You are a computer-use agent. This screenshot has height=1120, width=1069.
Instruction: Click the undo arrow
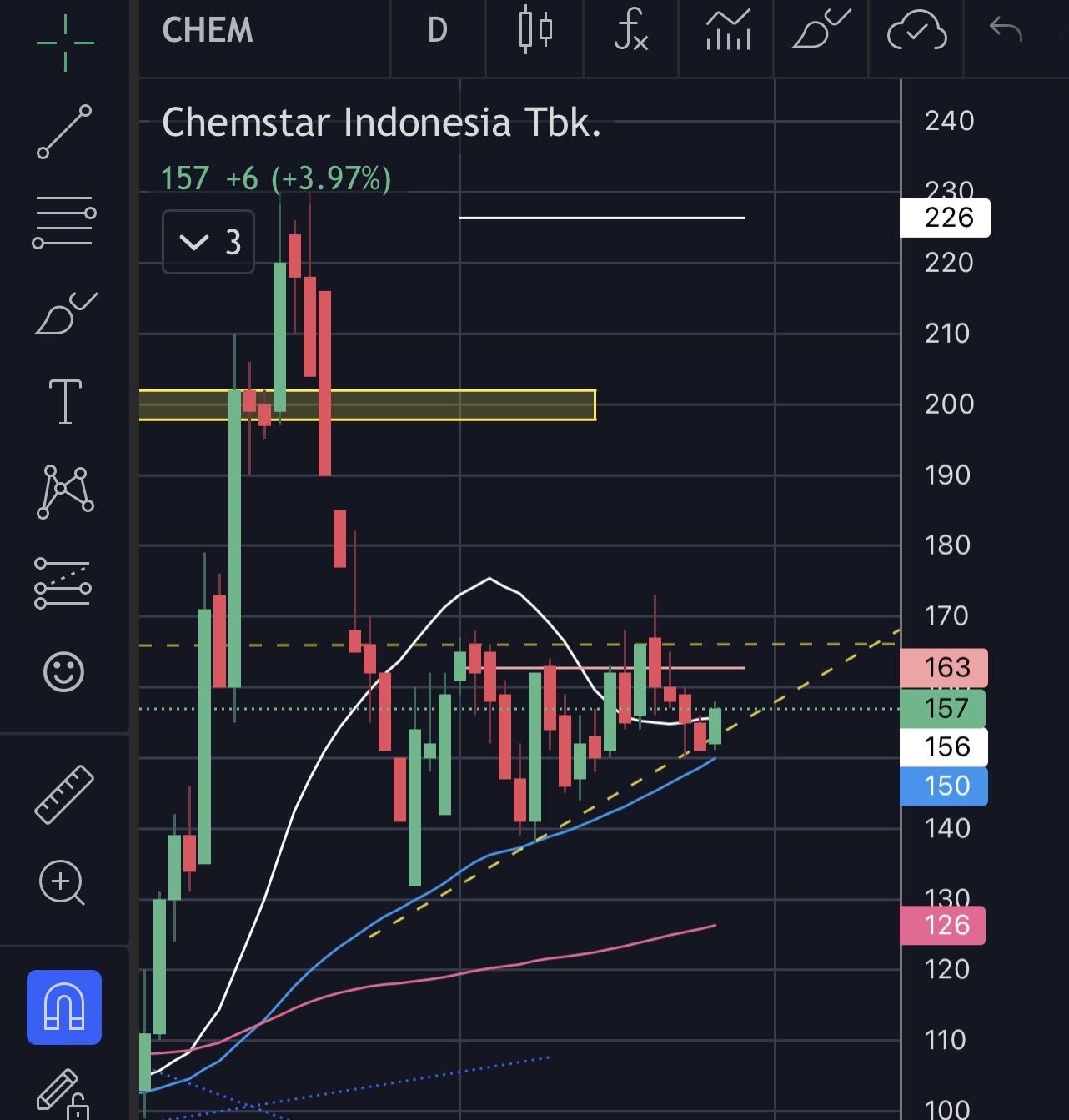pos(1007,32)
